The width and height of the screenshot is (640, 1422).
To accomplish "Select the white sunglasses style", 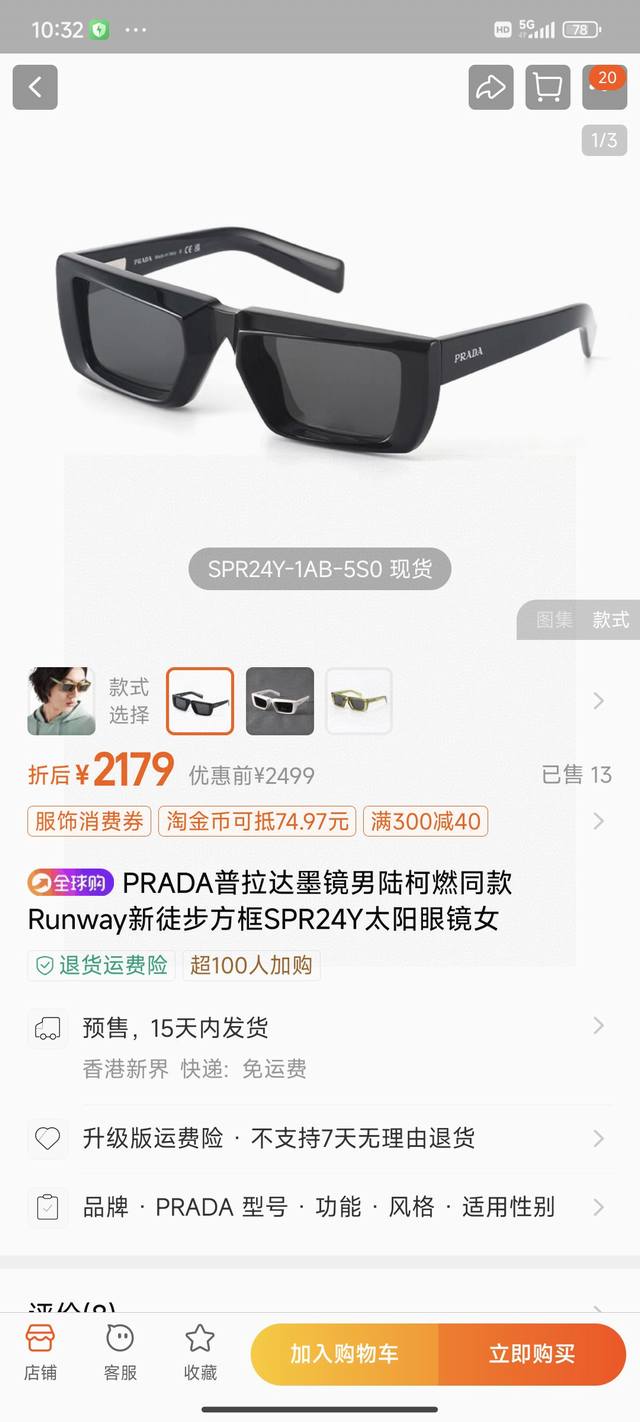I will (x=280, y=701).
